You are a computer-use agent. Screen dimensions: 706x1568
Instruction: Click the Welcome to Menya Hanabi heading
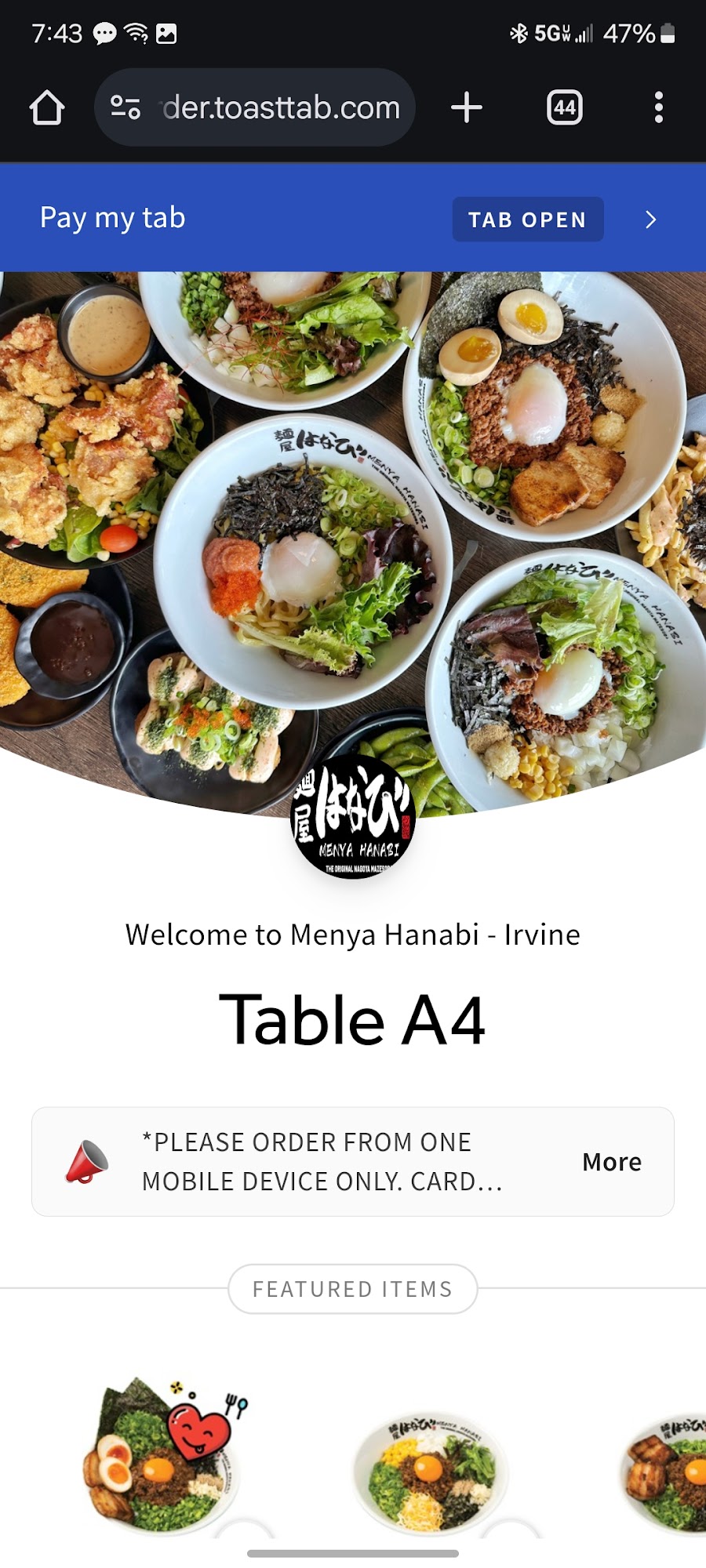352,933
